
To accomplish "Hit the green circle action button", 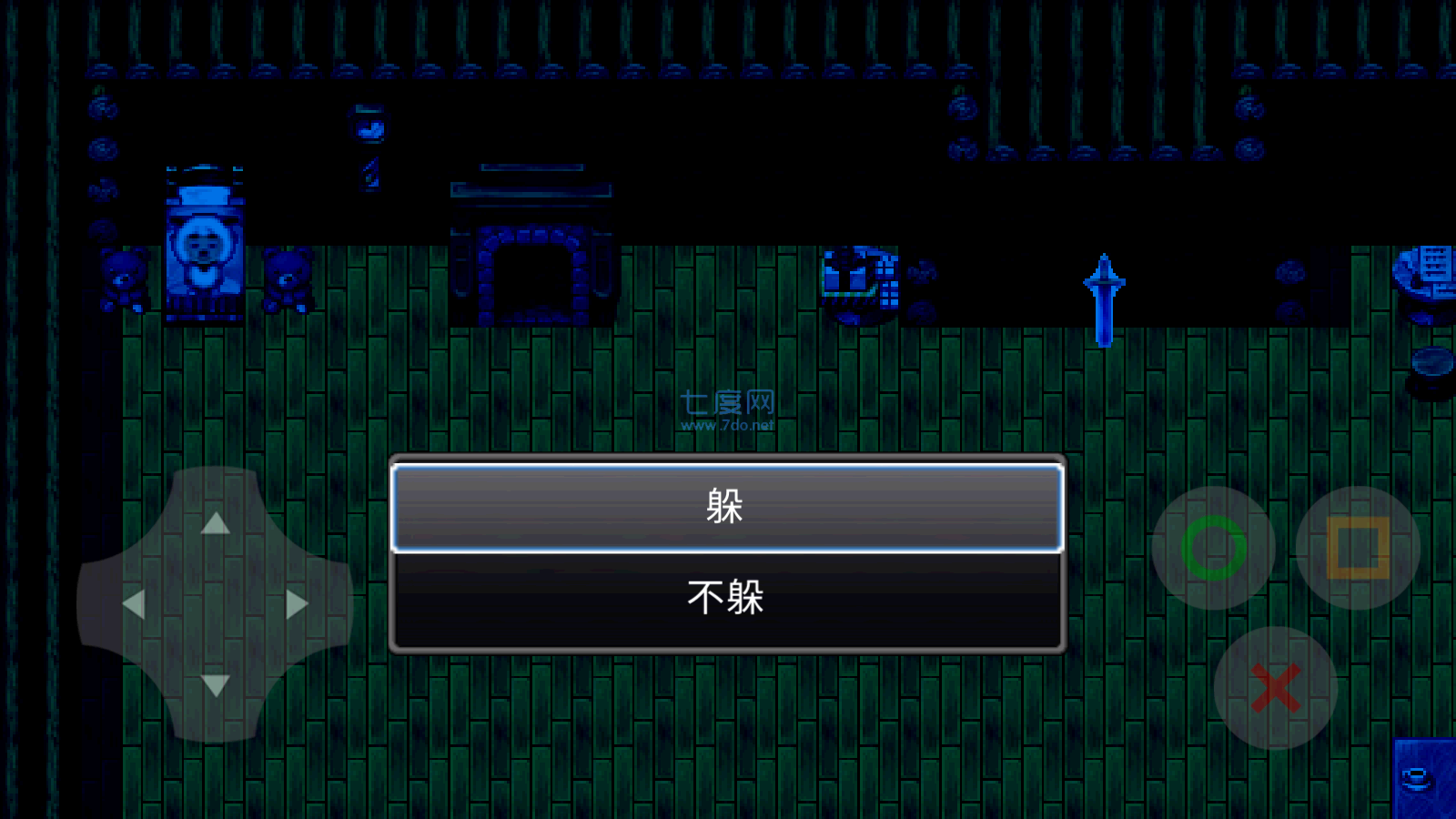I will (x=1213, y=548).
